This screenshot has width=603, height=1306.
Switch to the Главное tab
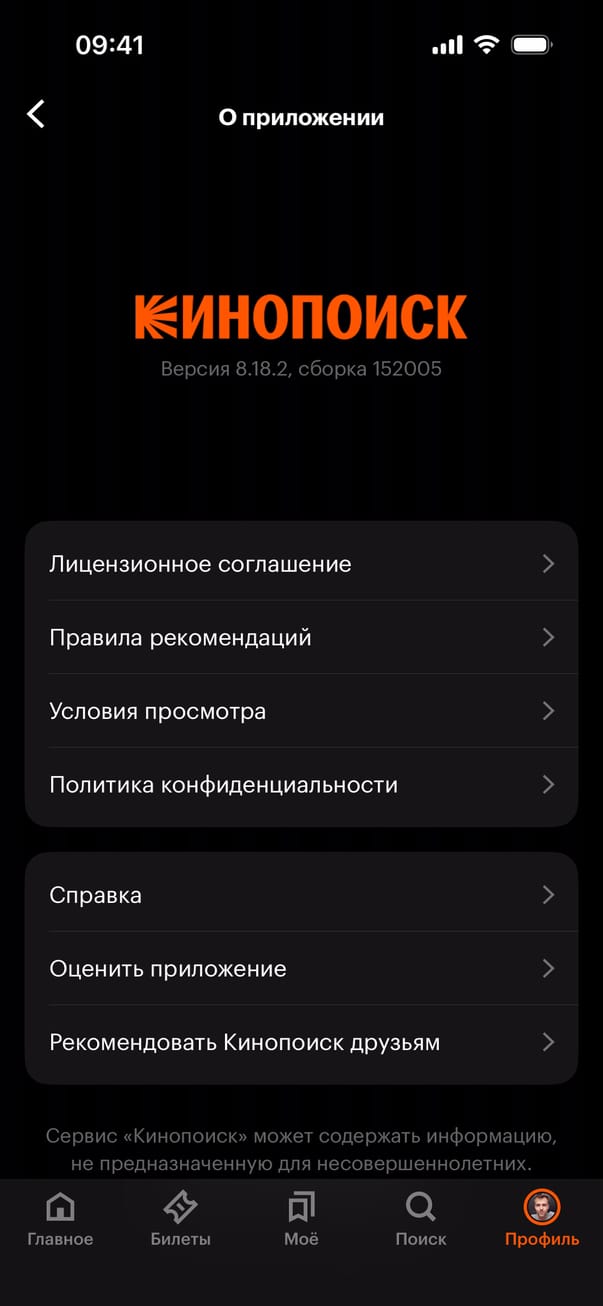60,1220
